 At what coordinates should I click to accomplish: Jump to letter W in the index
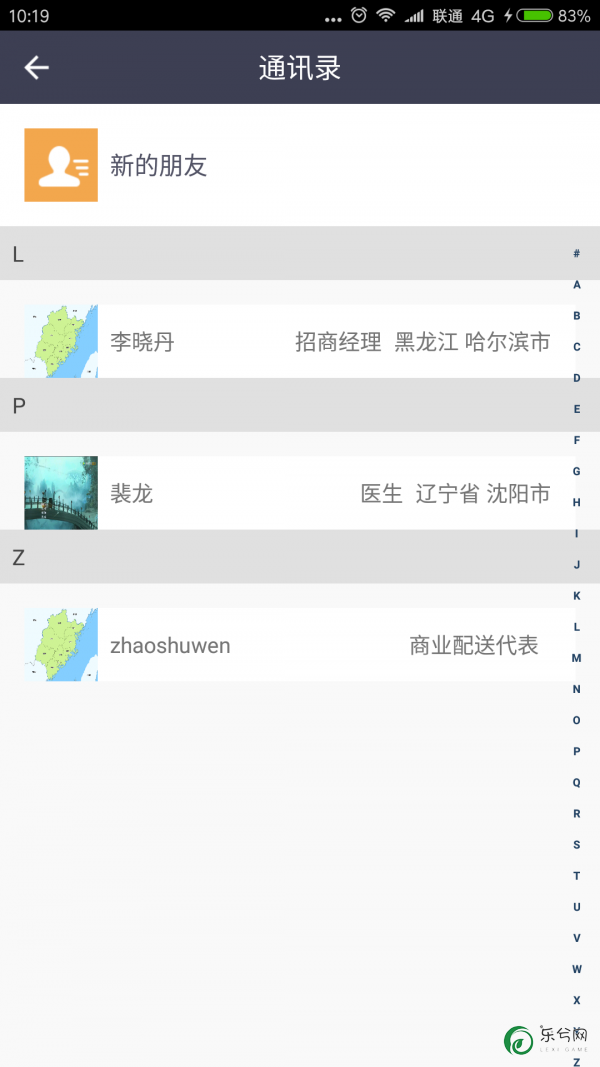click(577, 969)
